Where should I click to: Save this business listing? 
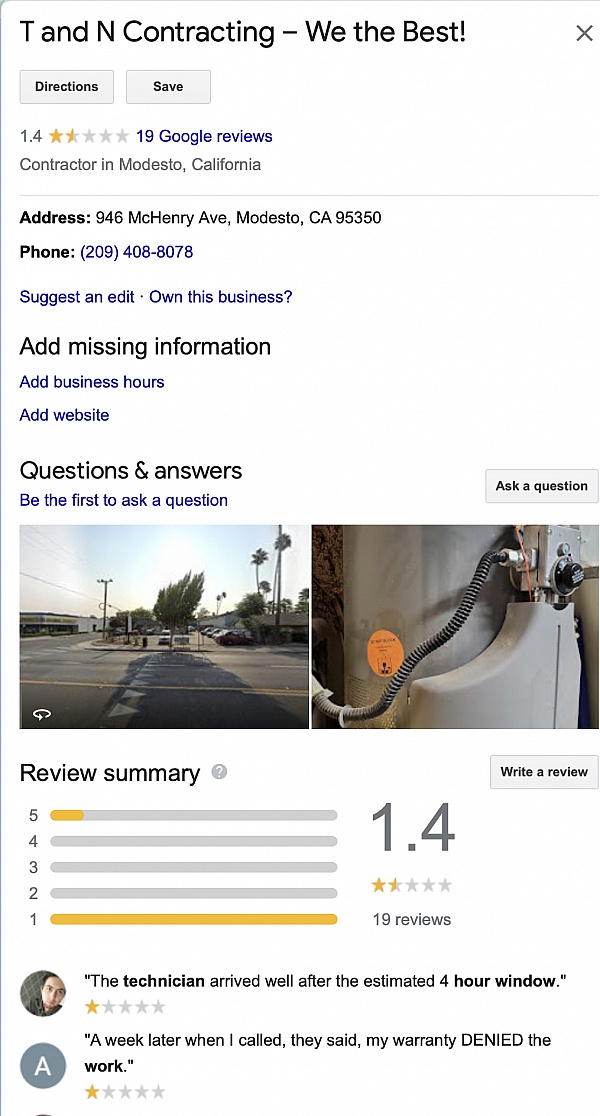(x=168, y=87)
